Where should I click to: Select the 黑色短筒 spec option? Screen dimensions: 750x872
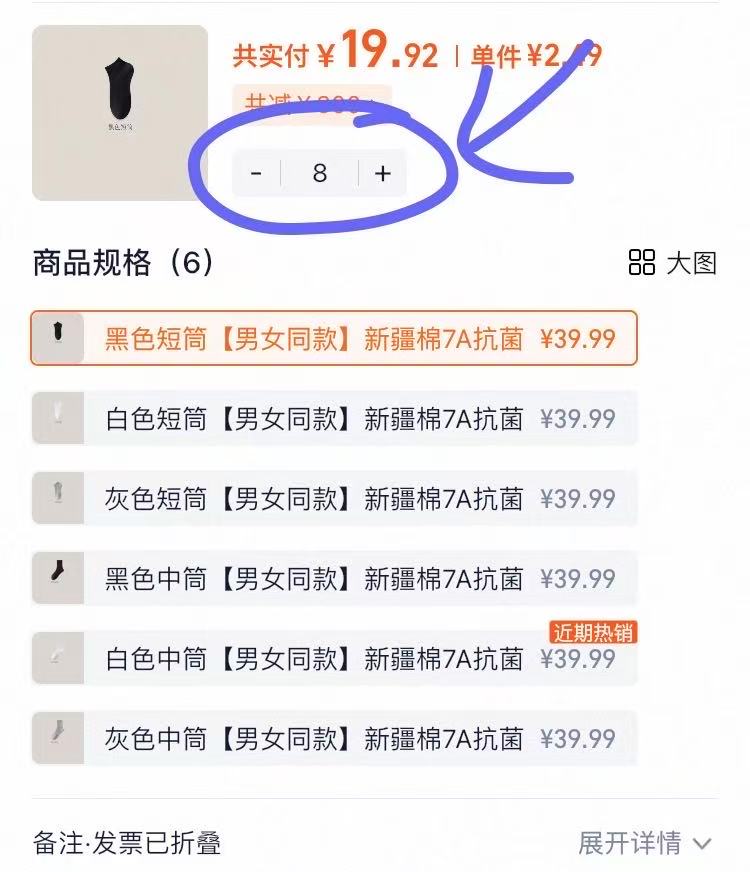[x=333, y=339]
